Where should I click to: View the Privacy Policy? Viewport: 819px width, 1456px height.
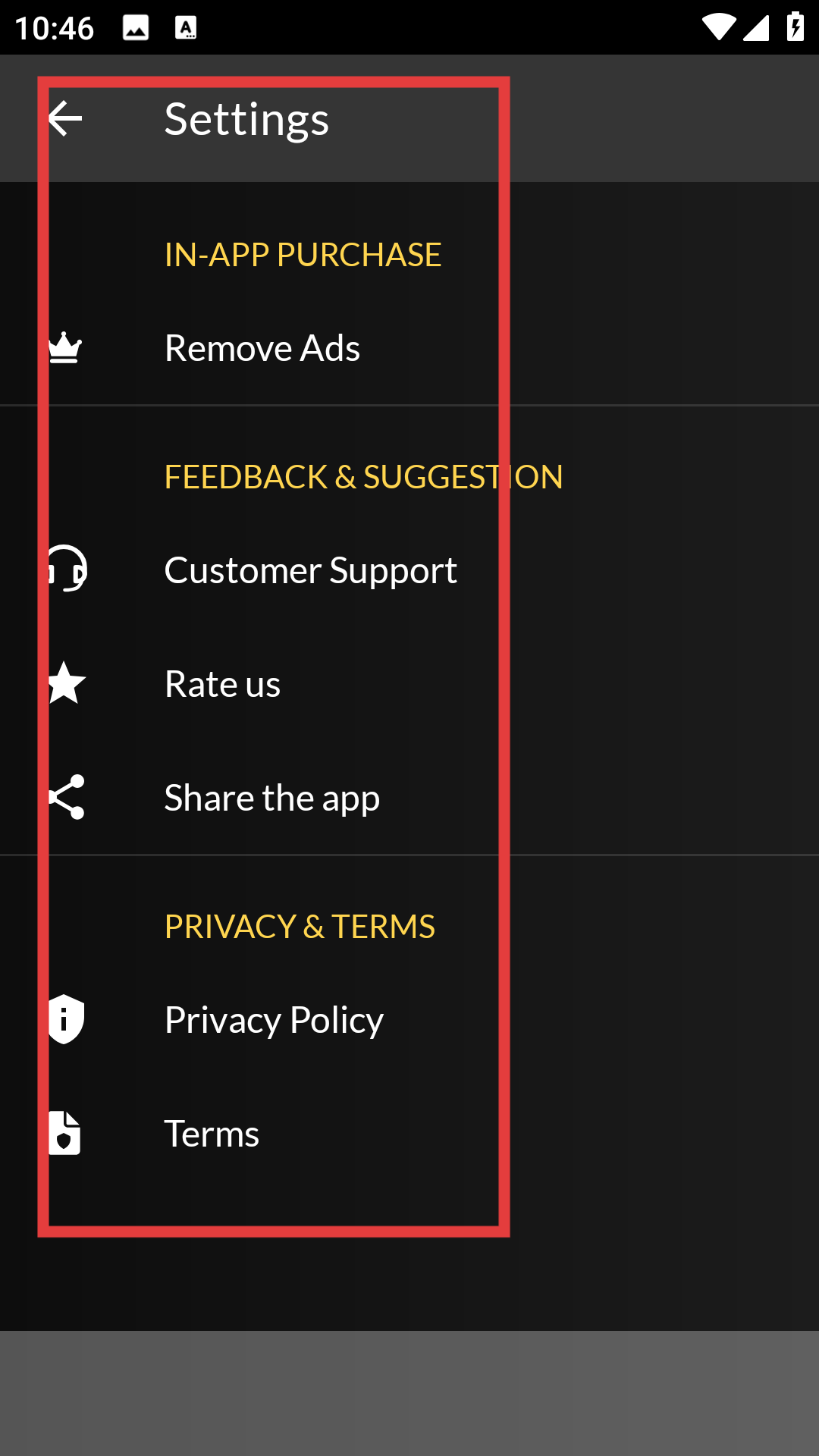tap(409, 1020)
